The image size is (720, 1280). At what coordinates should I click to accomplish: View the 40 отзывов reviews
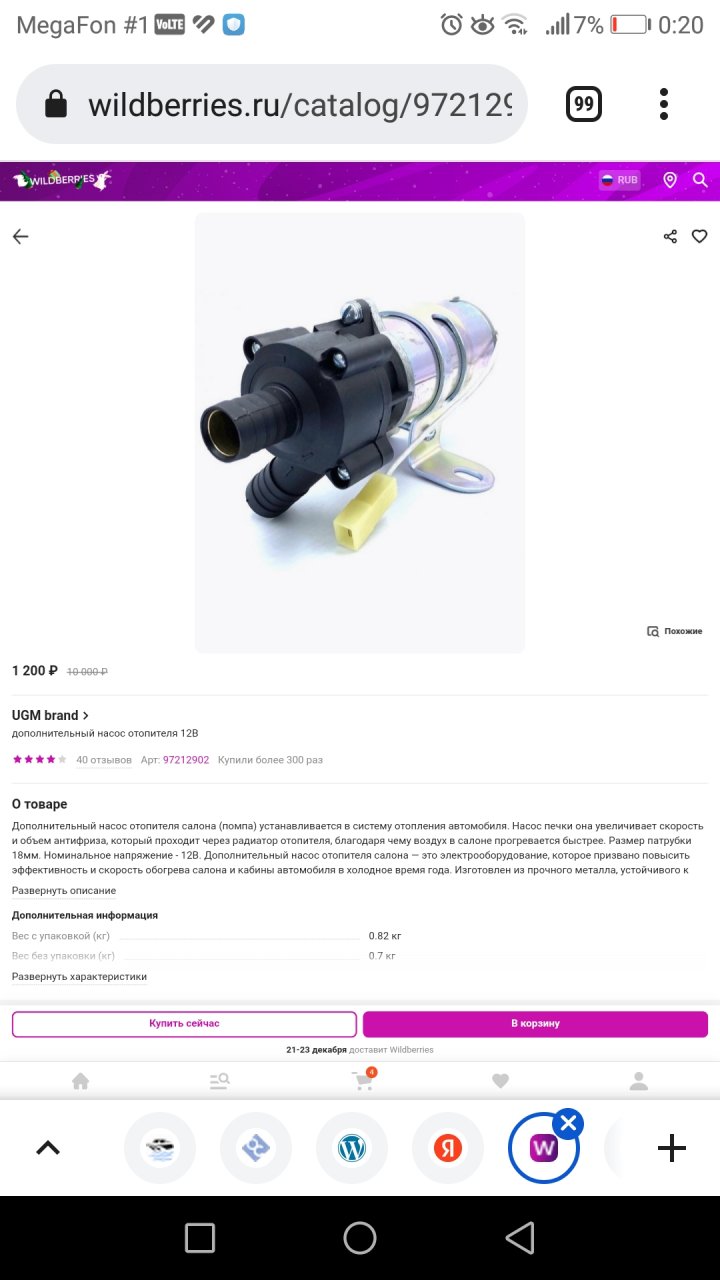(103, 760)
